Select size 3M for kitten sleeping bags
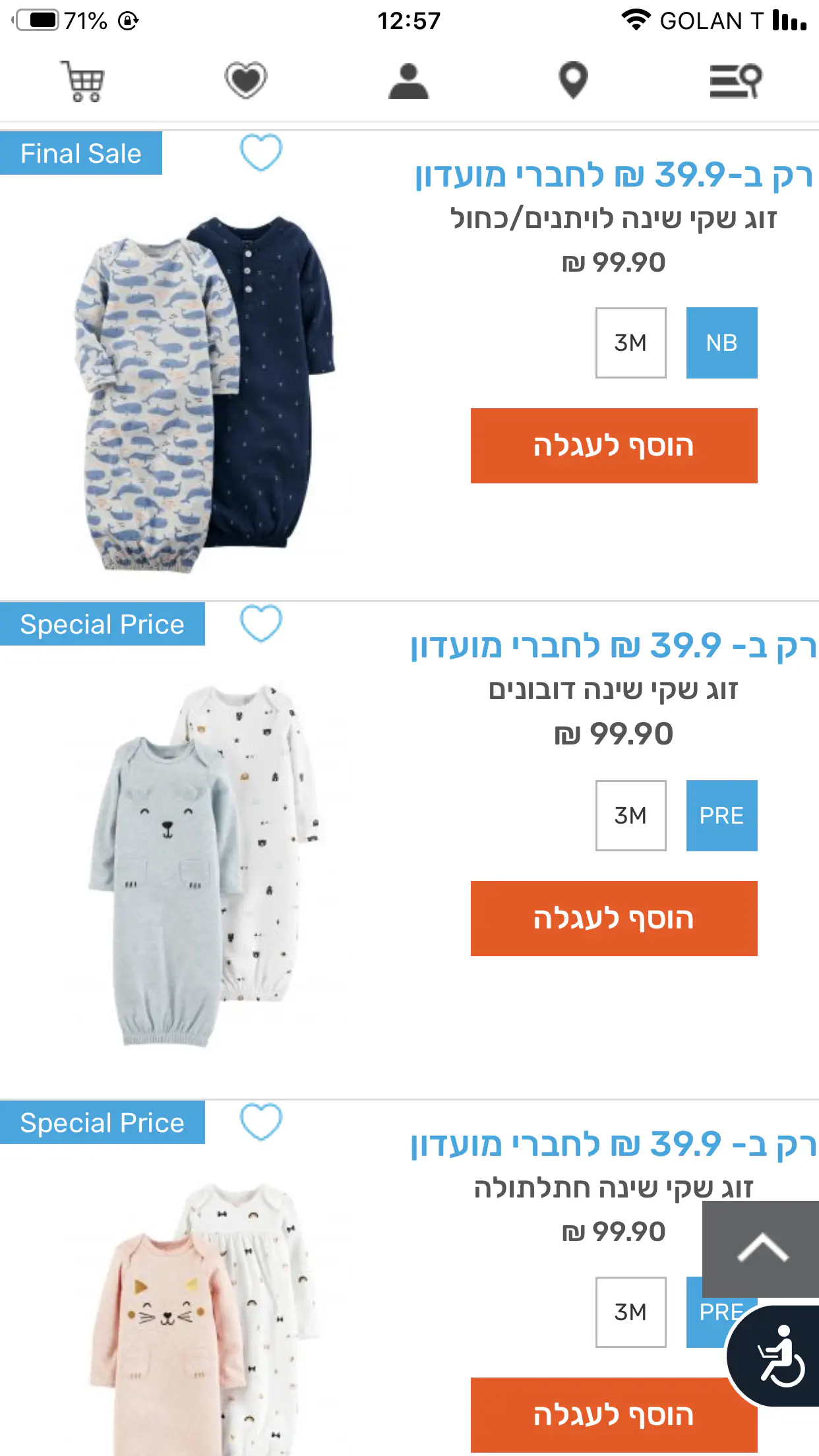The width and height of the screenshot is (819, 1456). pos(630,1312)
